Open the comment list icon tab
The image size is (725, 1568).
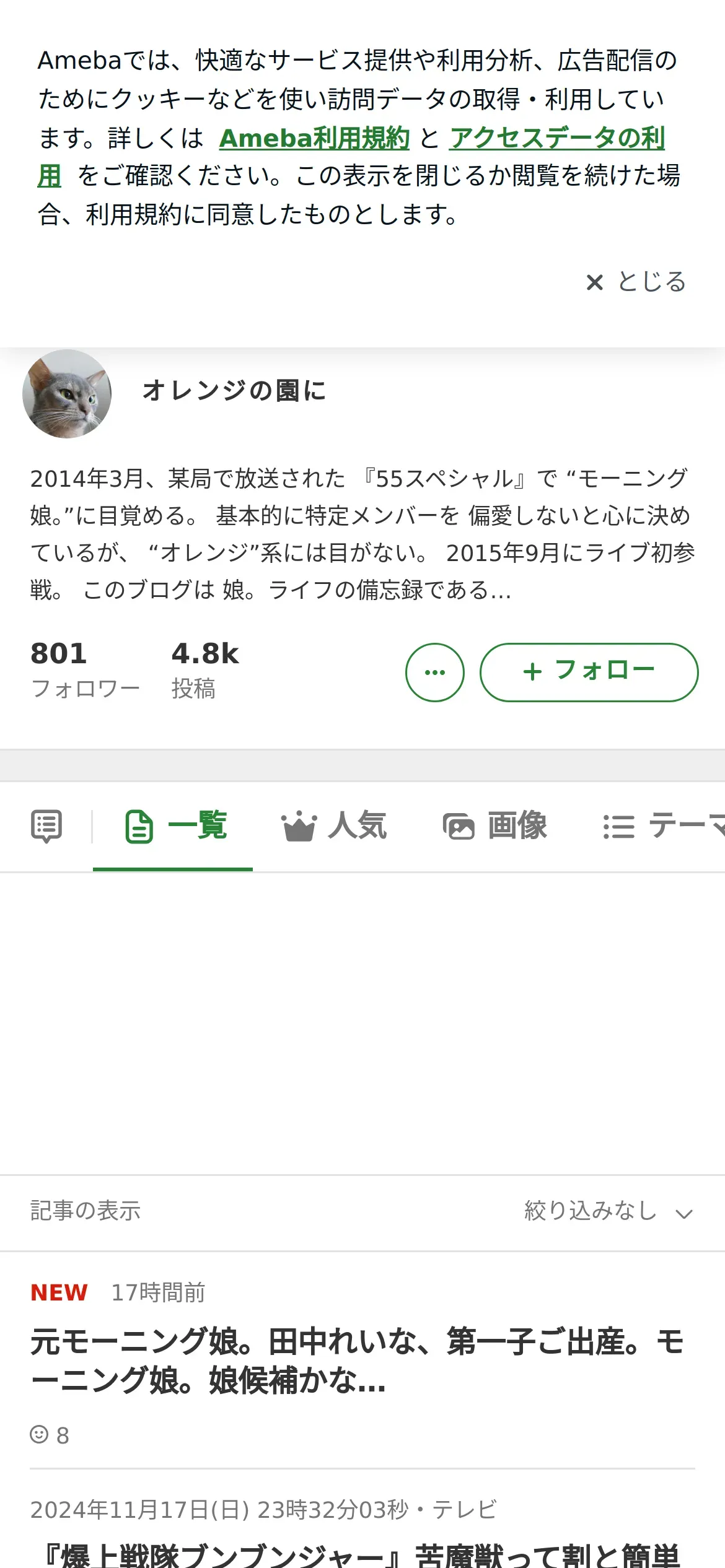(x=46, y=826)
